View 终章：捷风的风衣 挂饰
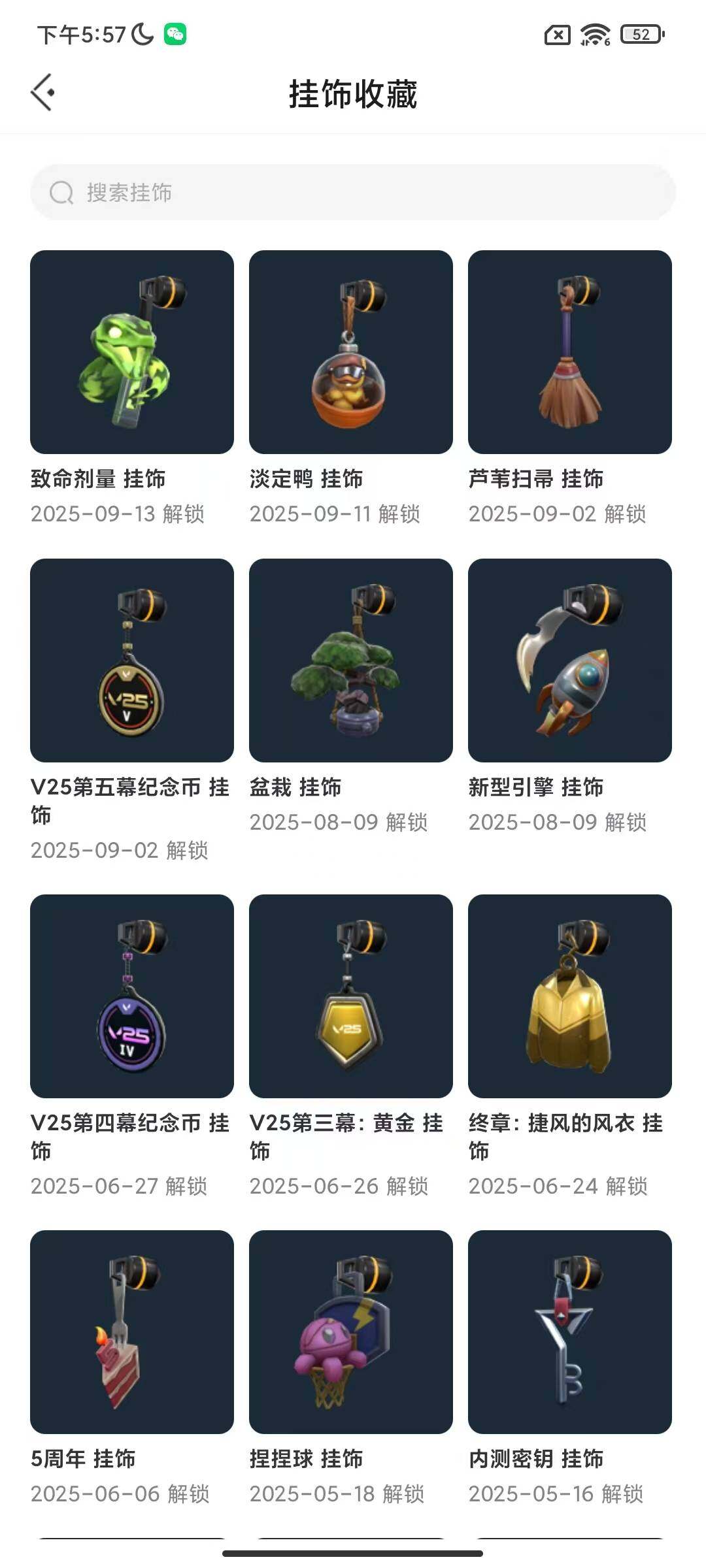 (x=570, y=996)
